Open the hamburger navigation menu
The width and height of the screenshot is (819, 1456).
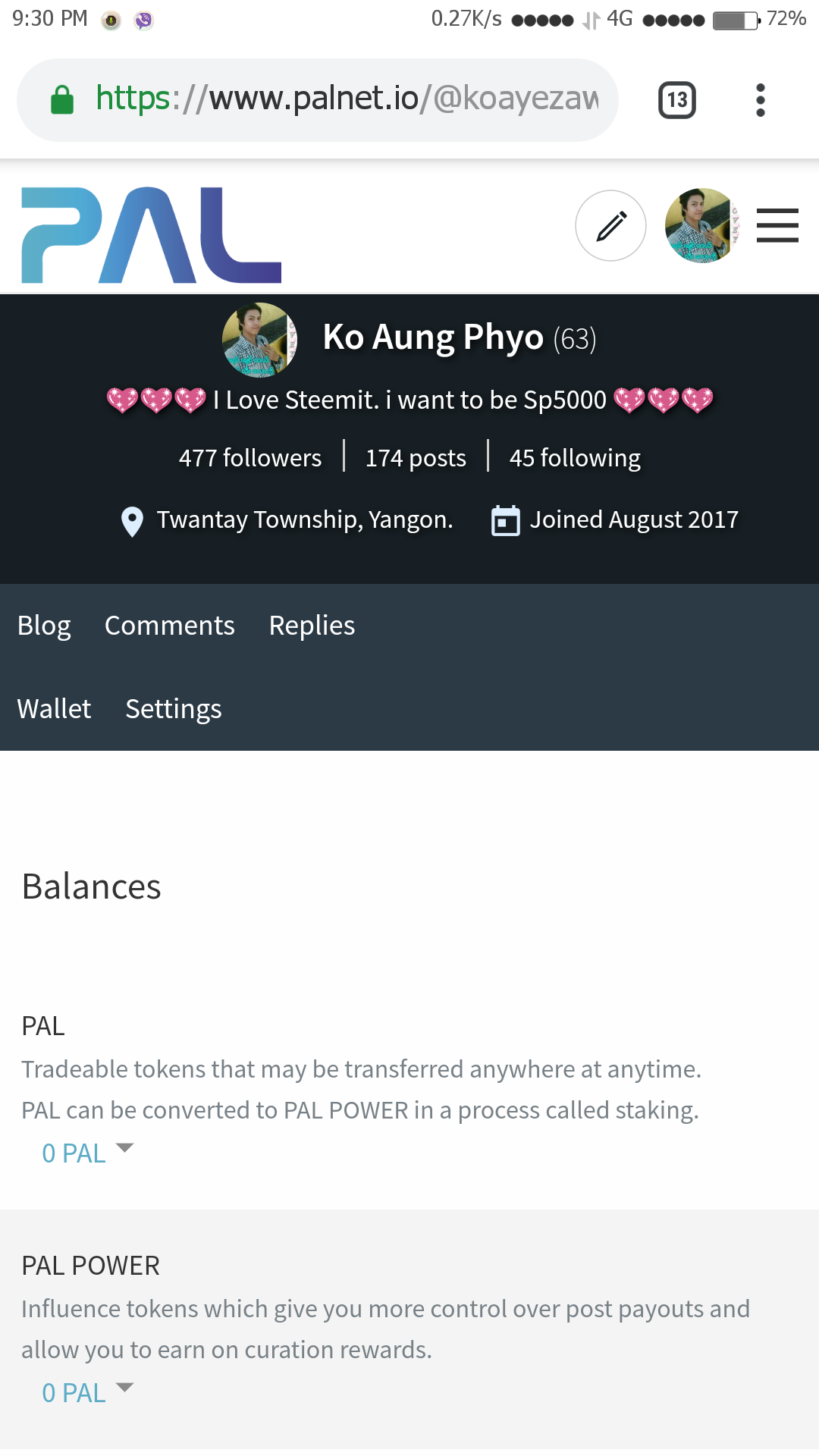(x=777, y=225)
